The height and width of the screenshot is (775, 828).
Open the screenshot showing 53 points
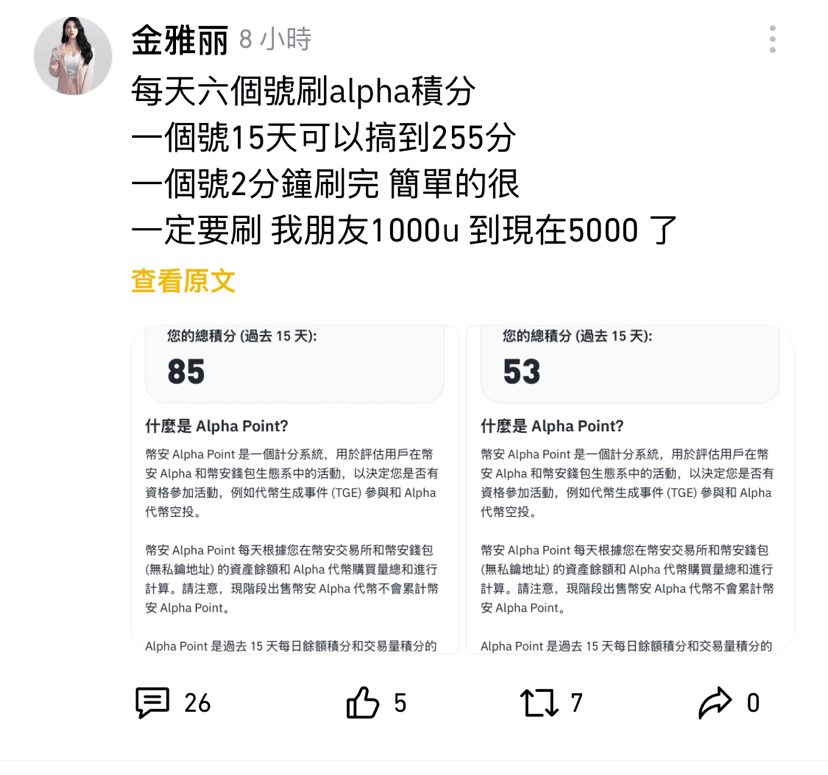click(630, 490)
